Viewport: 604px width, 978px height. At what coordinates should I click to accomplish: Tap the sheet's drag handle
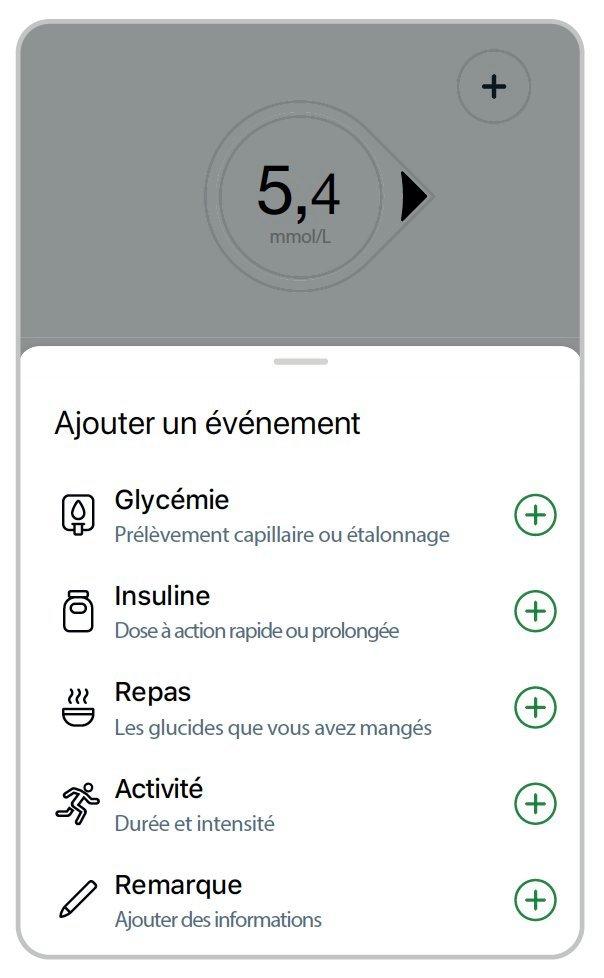tap(301, 361)
